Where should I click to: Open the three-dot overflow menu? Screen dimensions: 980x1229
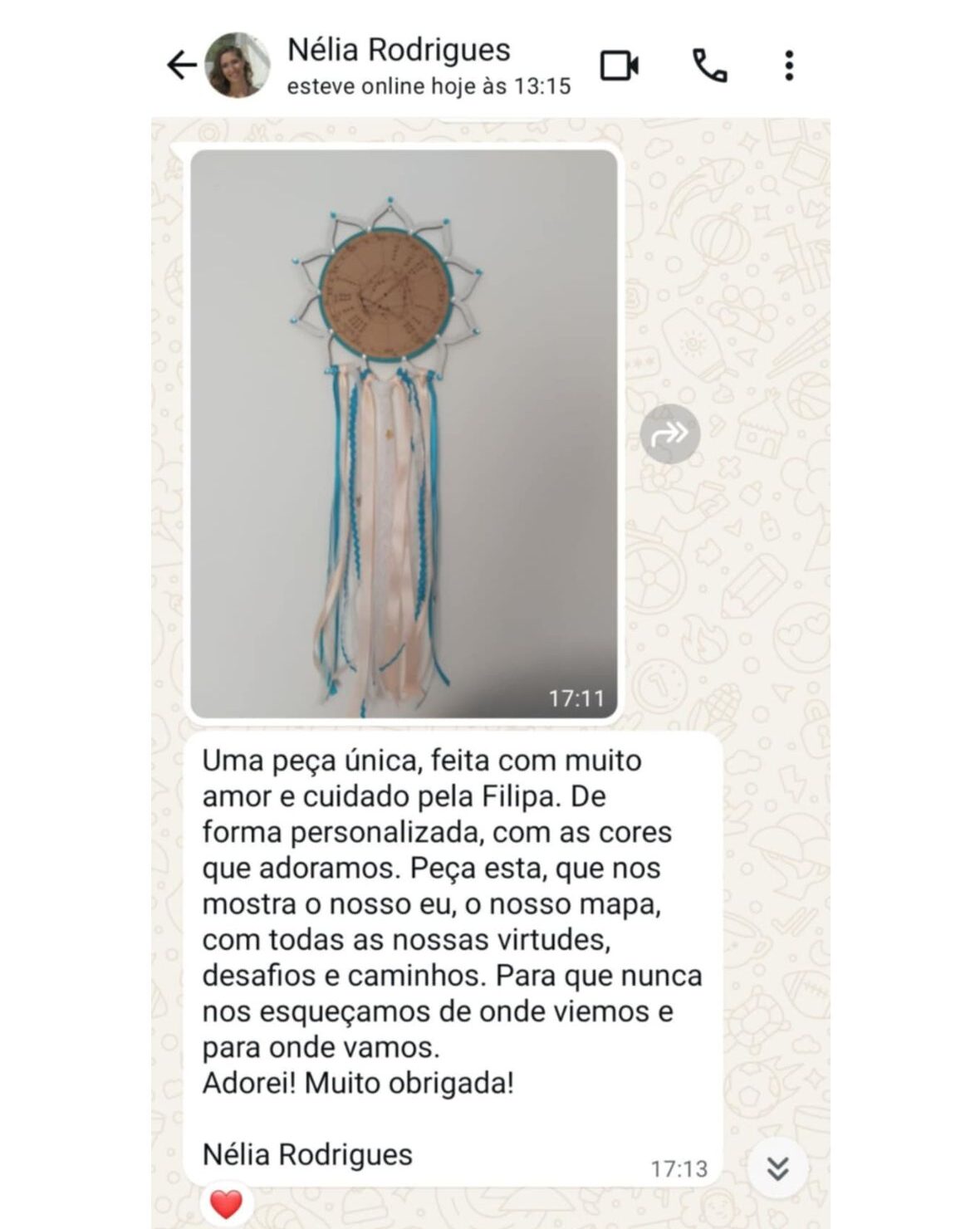[x=789, y=65]
